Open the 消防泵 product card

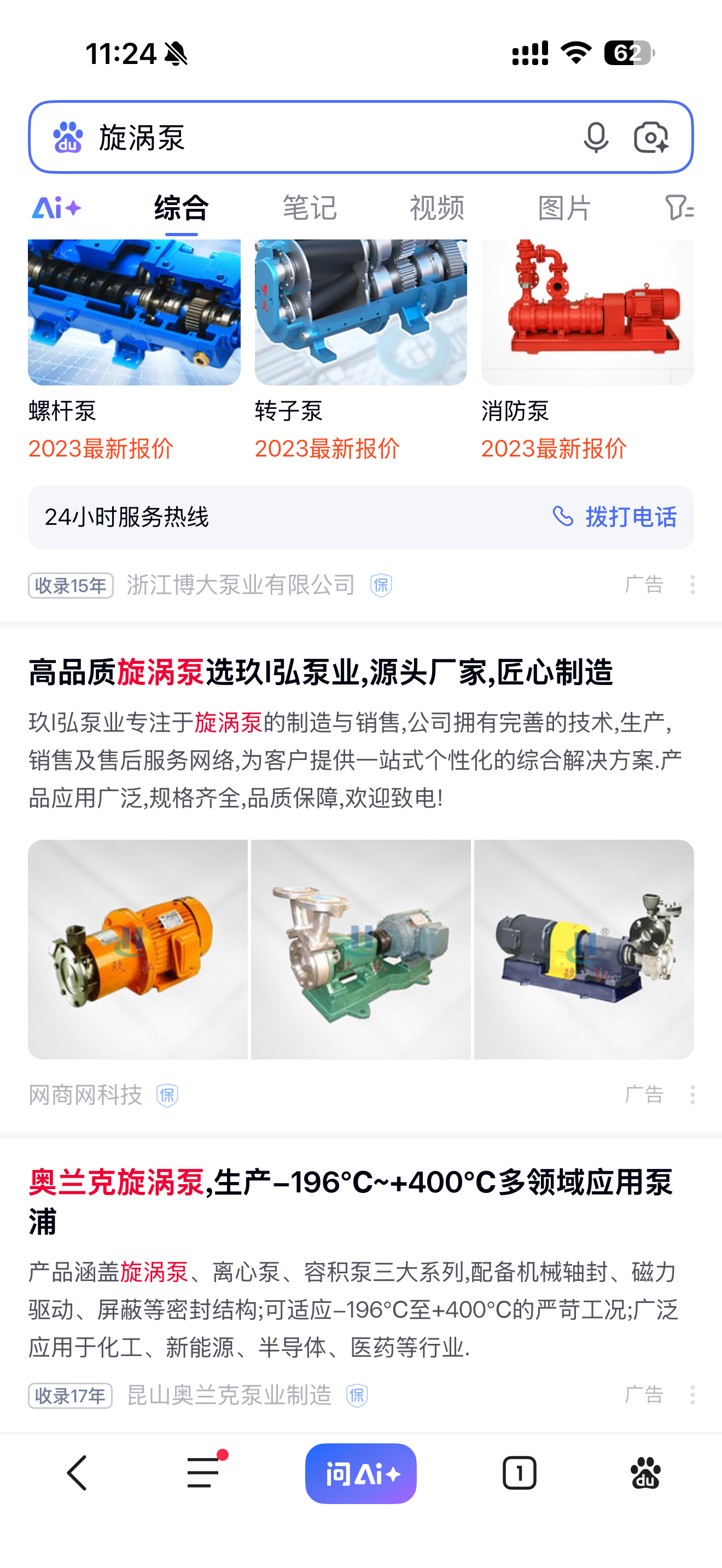(x=587, y=341)
